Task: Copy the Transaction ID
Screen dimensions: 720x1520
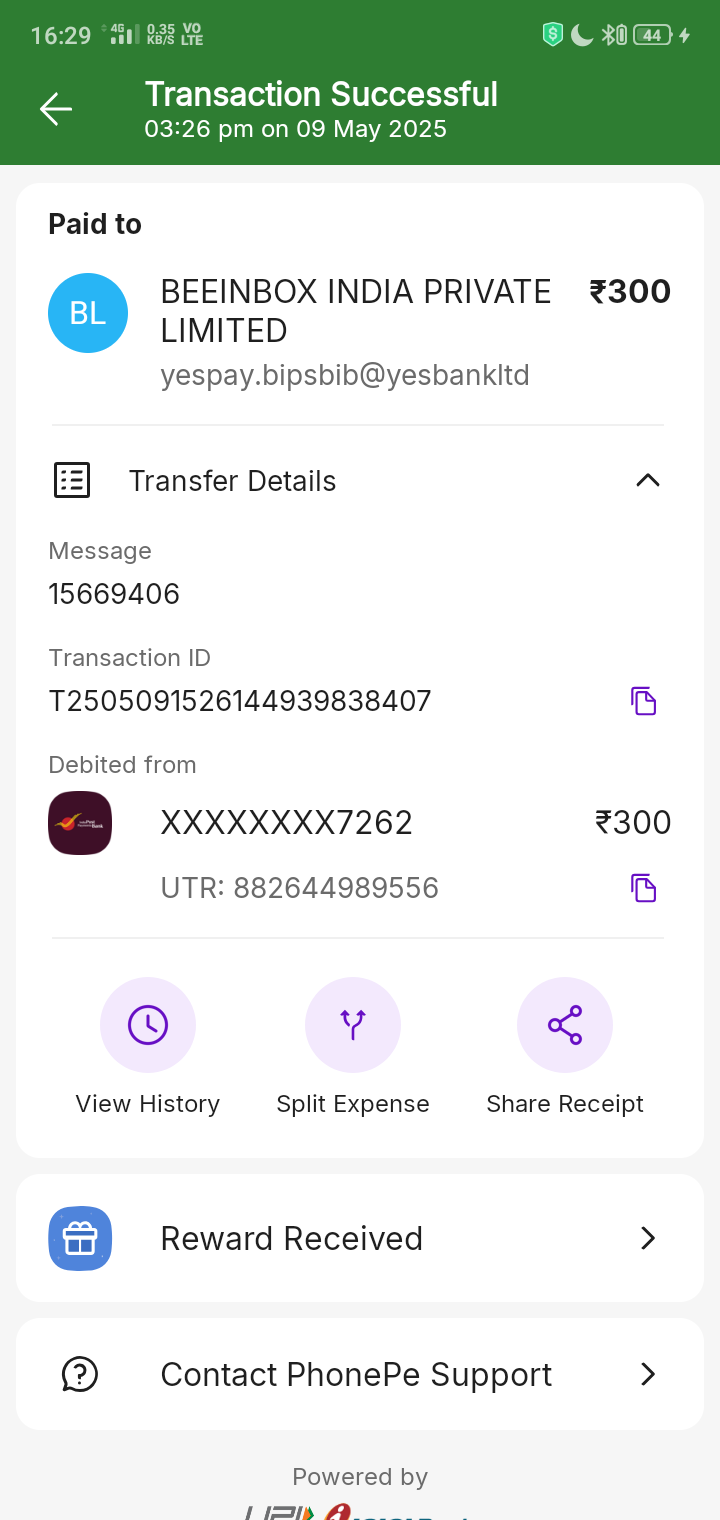Action: [x=643, y=701]
